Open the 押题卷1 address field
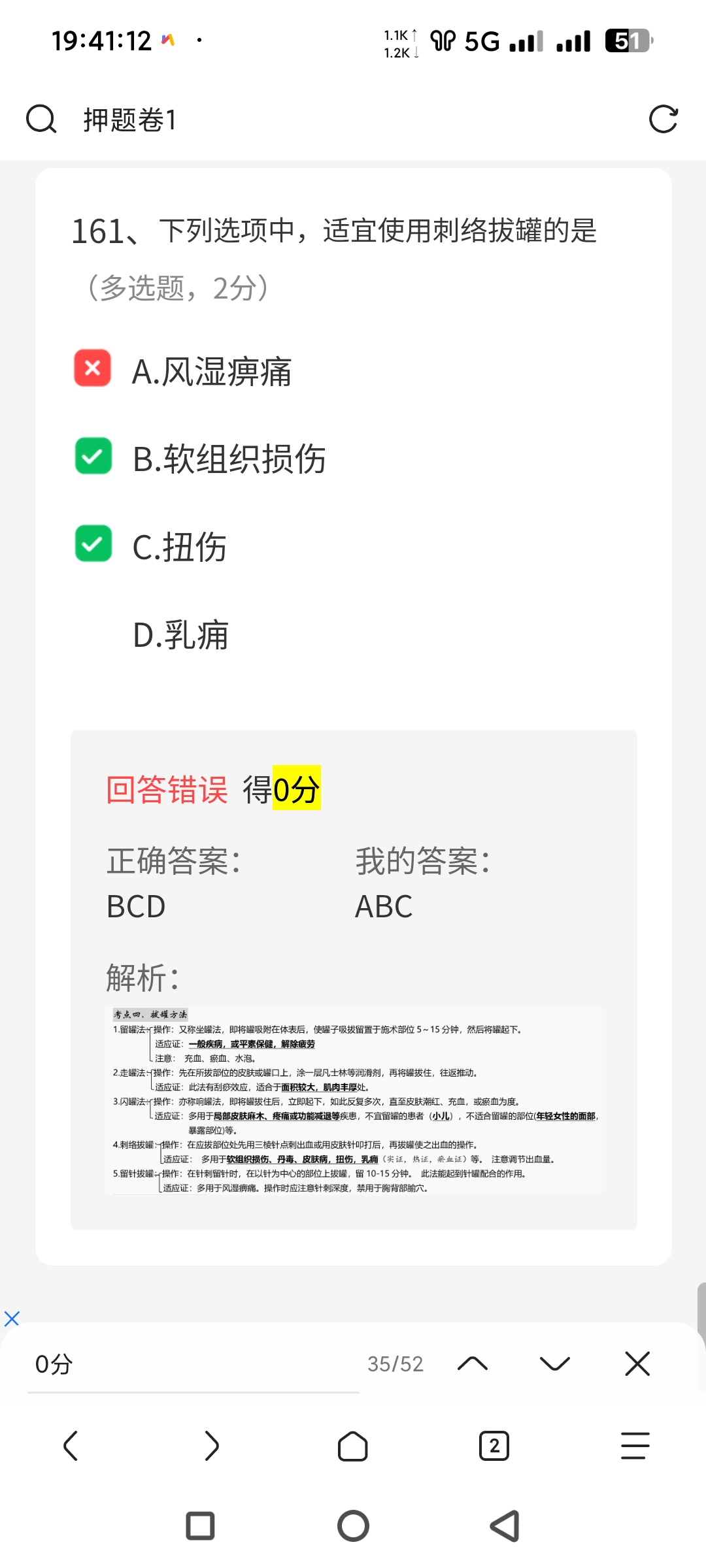 click(x=327, y=120)
